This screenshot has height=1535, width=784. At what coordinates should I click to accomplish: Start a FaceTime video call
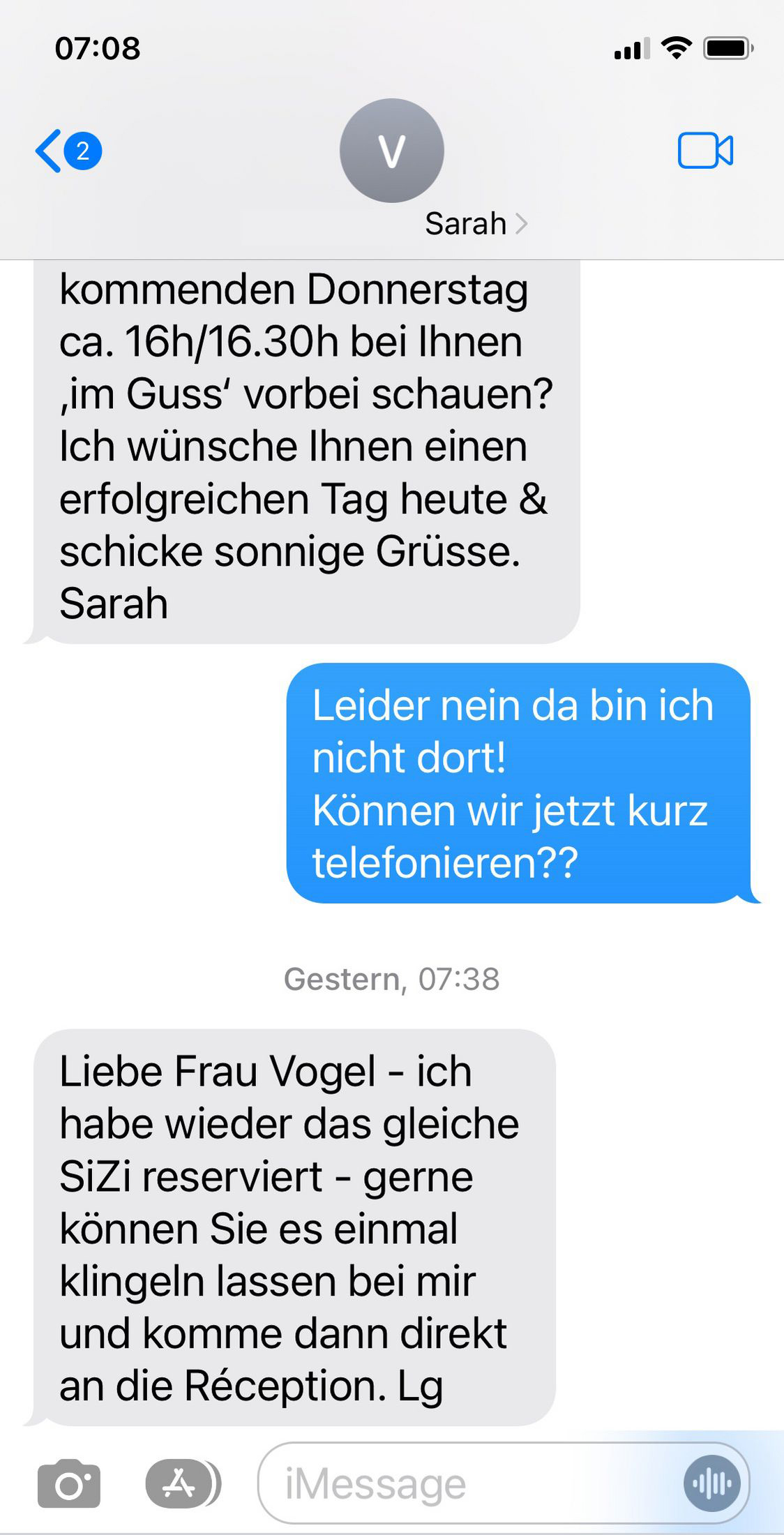(705, 151)
